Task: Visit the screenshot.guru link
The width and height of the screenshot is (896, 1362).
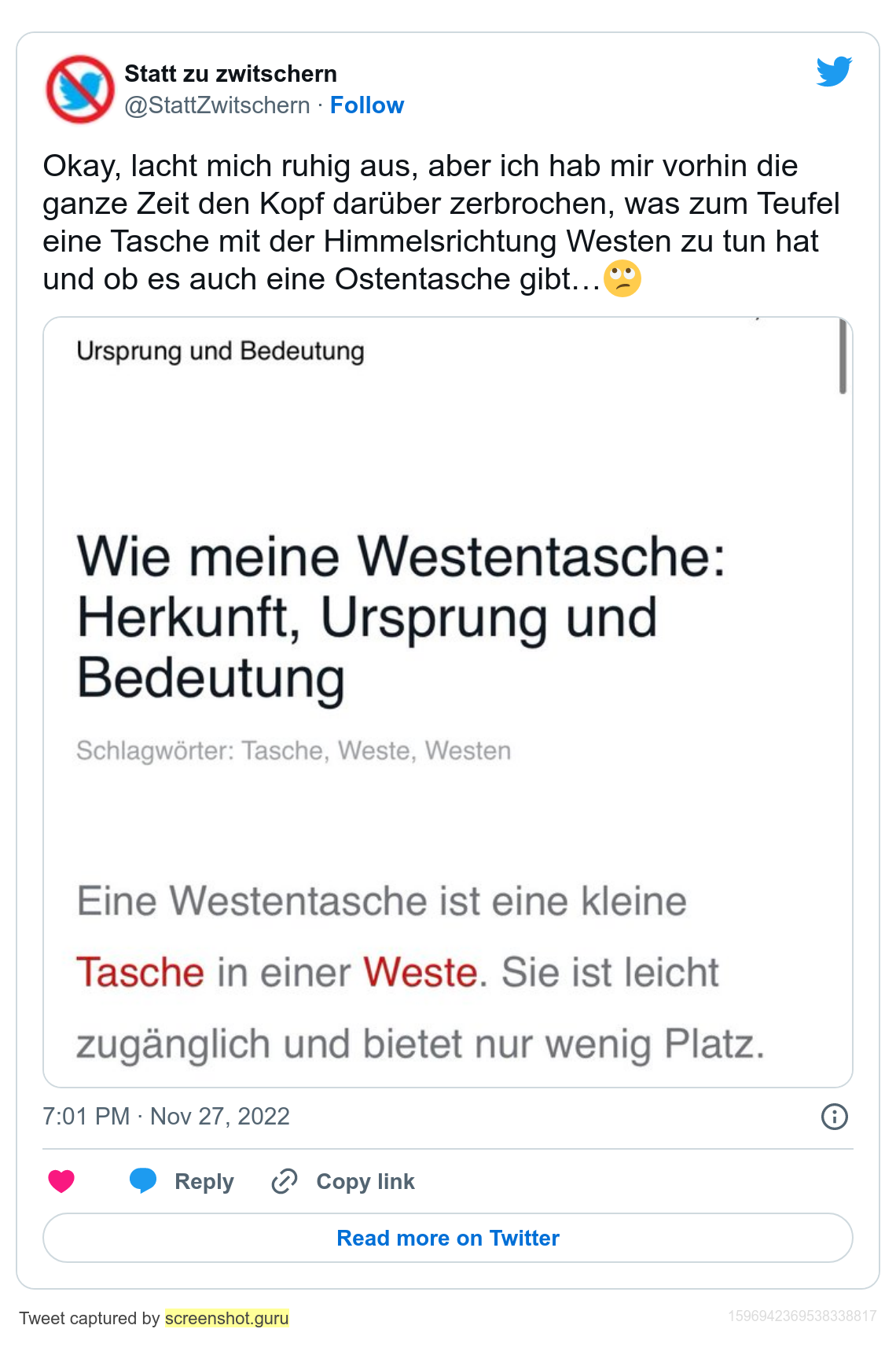Action: [x=227, y=1318]
